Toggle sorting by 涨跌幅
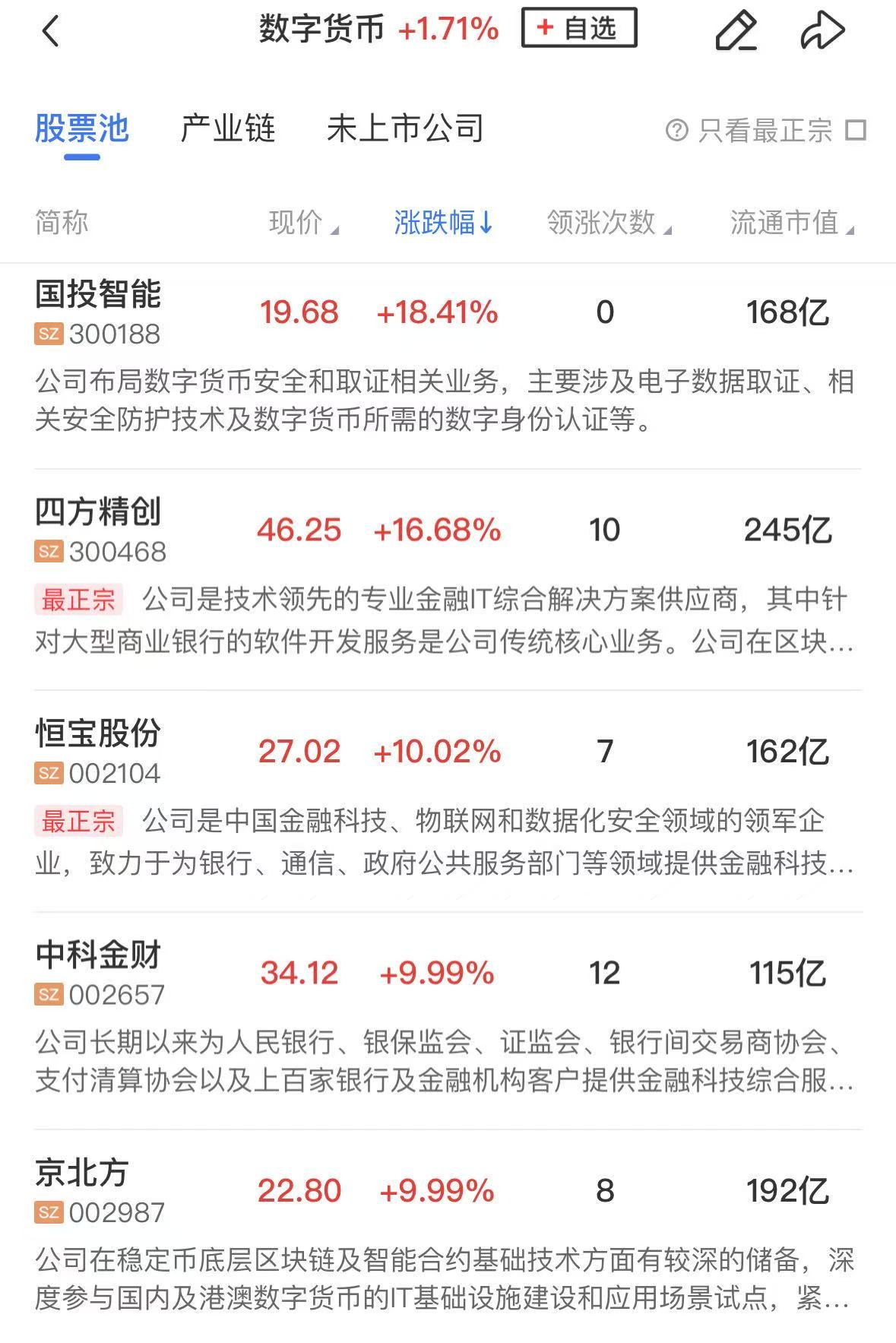The height and width of the screenshot is (1343, 896). (x=443, y=223)
